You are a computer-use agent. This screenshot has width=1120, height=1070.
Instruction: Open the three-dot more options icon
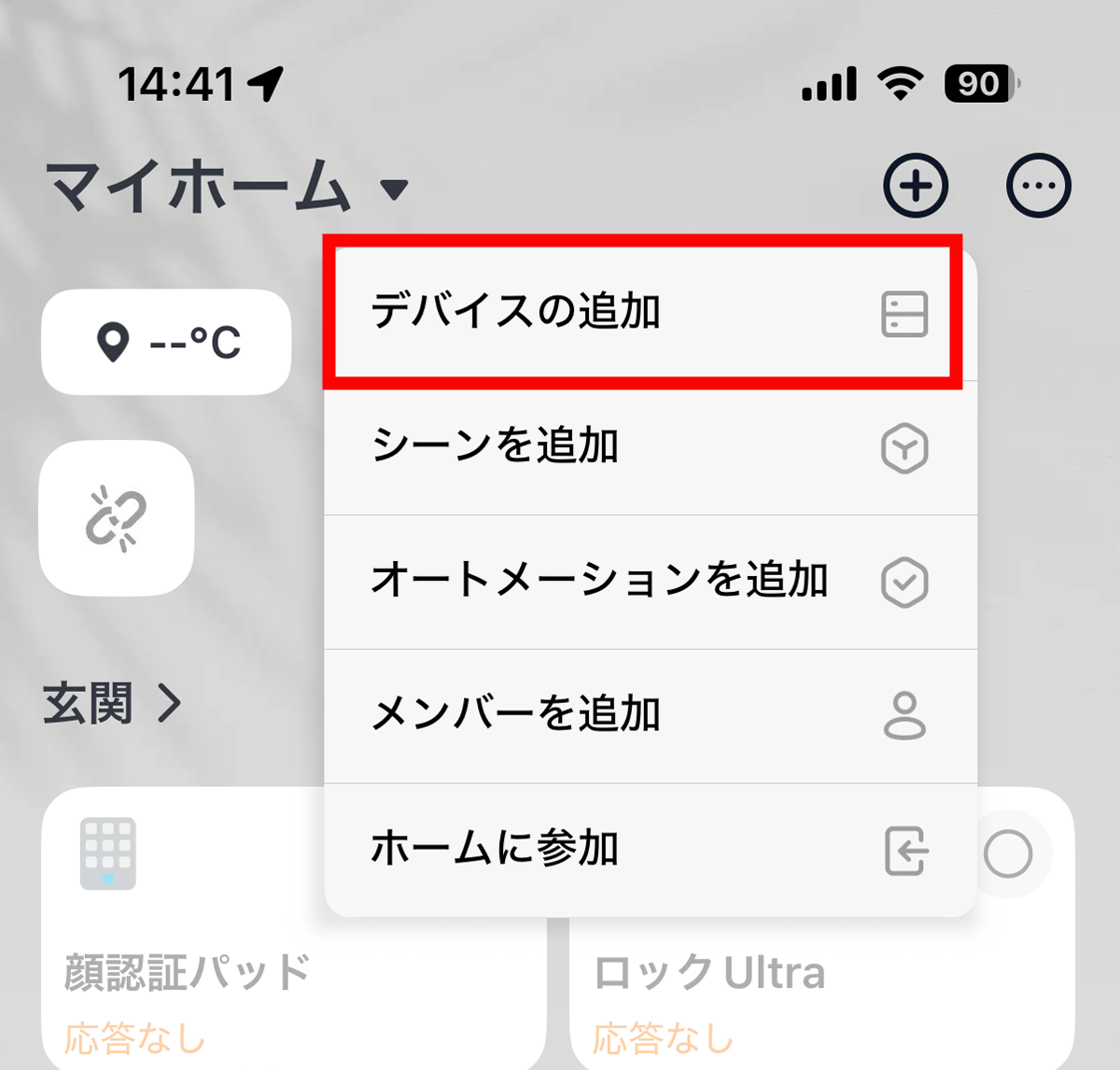click(x=1038, y=186)
